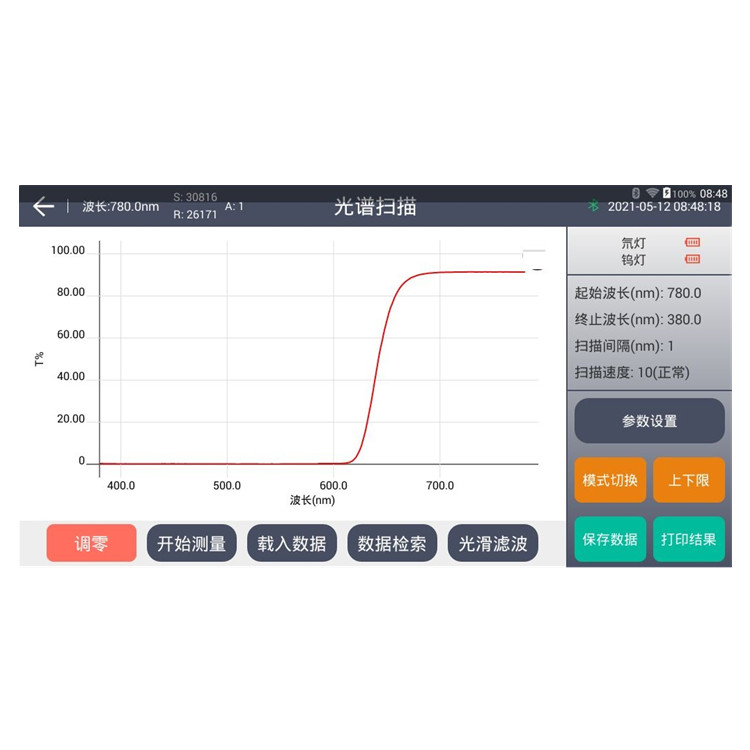Set 上下限 upper and lower limits
The width and height of the screenshot is (750, 750).
click(689, 480)
